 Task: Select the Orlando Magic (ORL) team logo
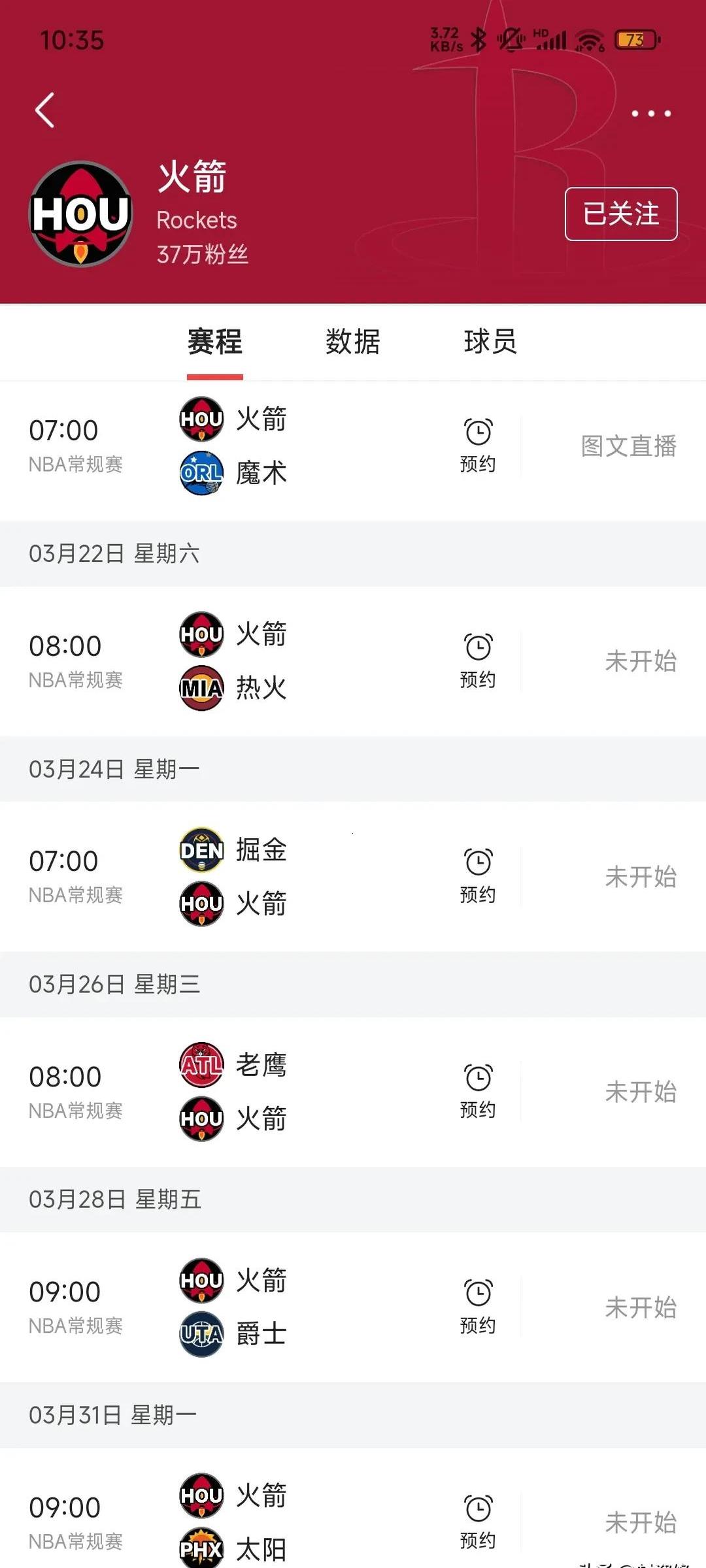pyautogui.click(x=202, y=472)
